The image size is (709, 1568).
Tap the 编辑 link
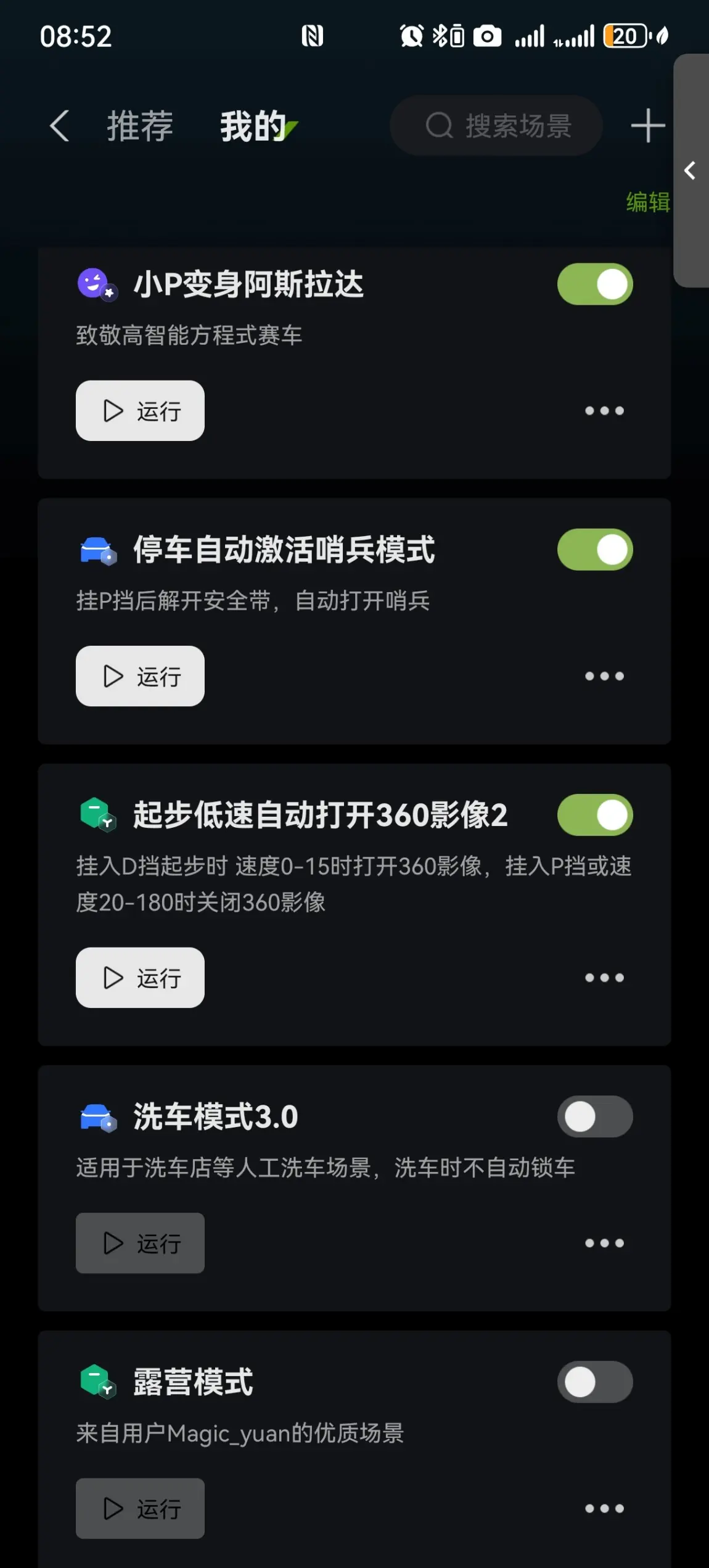(647, 202)
